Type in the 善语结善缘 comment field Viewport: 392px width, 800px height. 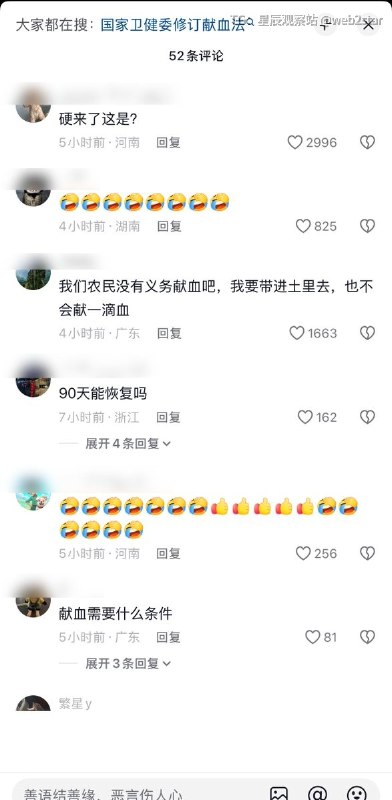coord(134,792)
